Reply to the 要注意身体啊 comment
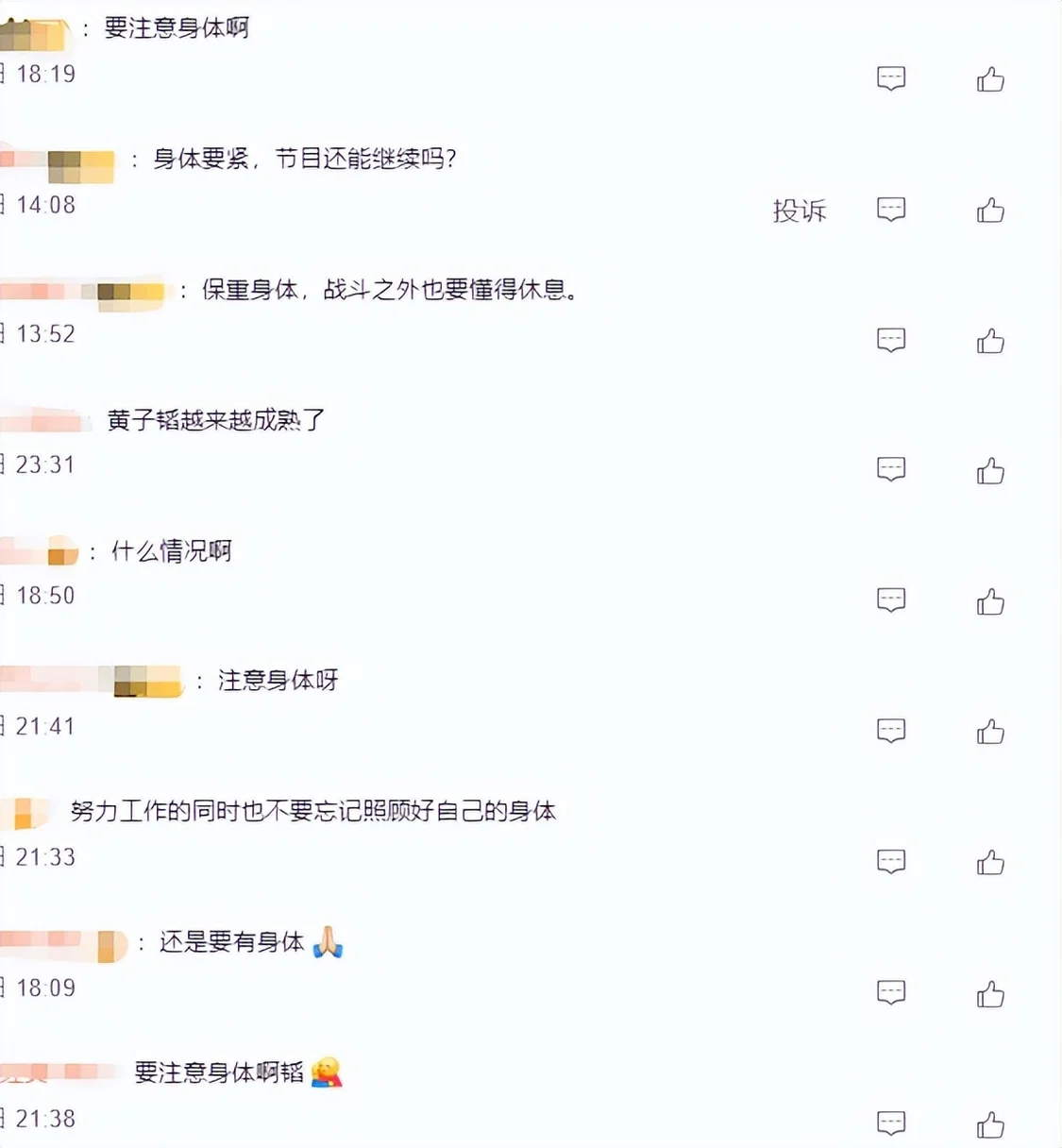The height and width of the screenshot is (1148, 1062). 891,78
